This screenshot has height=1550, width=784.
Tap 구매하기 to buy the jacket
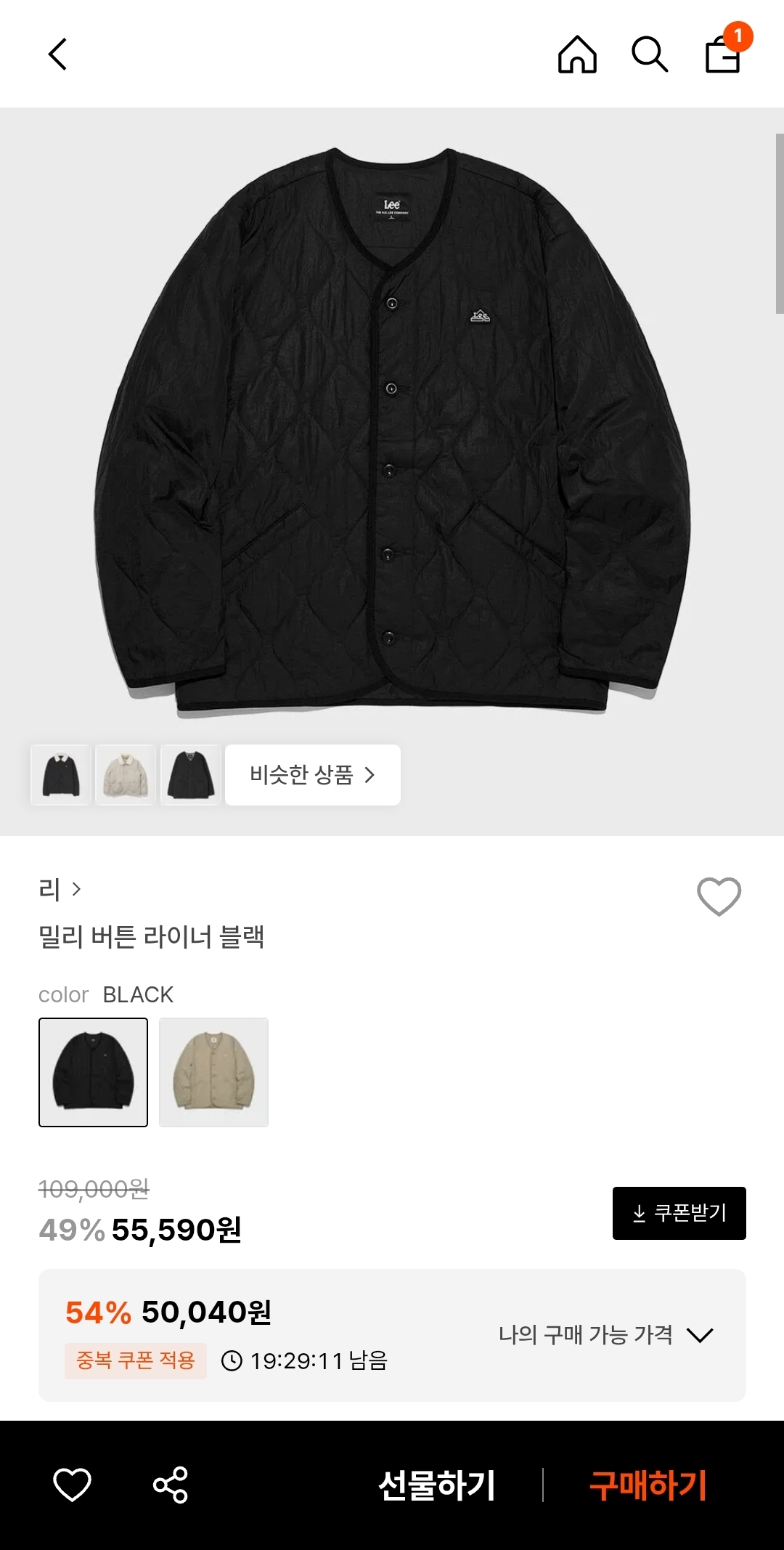point(648,1485)
